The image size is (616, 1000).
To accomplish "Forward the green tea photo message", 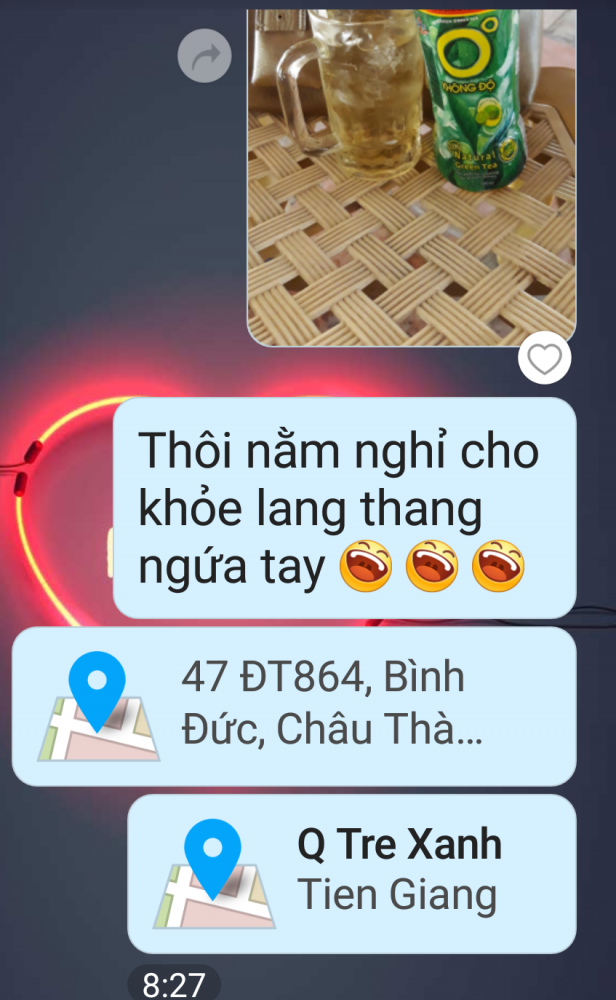I will (204, 56).
